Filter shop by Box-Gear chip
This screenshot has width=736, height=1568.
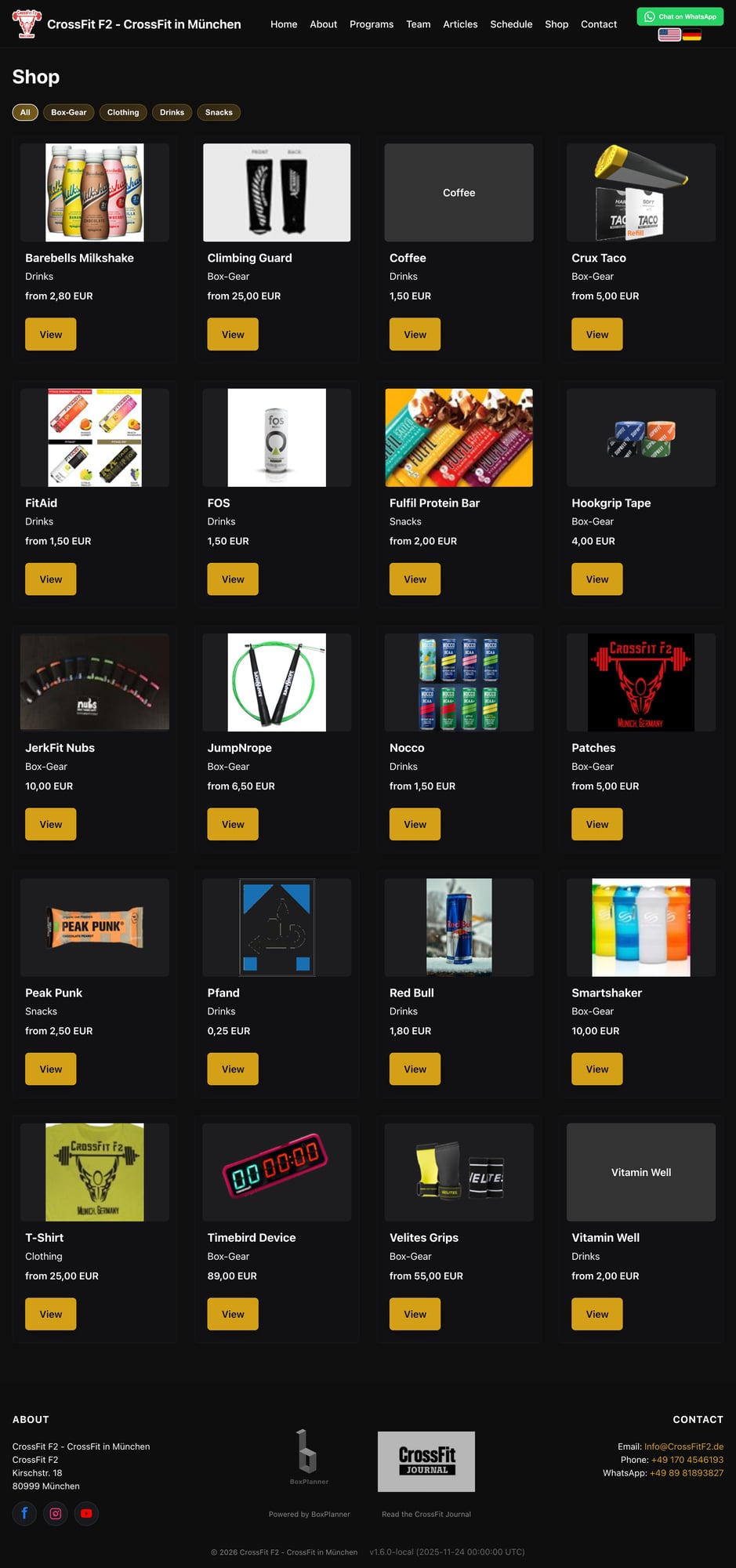(68, 112)
